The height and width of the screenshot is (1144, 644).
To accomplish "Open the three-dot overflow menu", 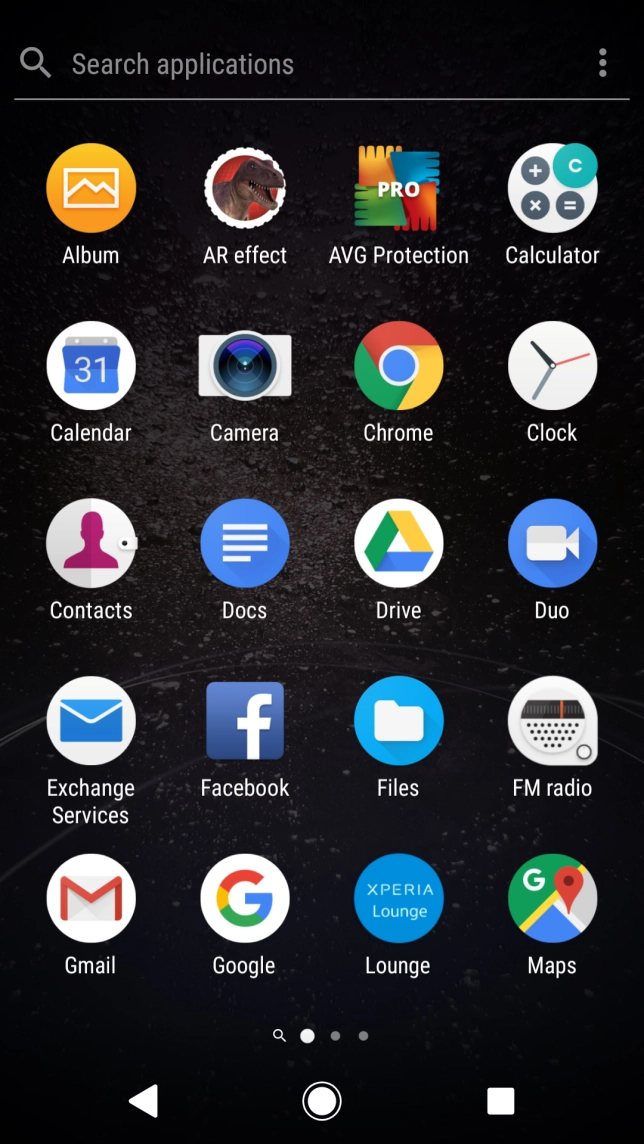I will [x=602, y=63].
